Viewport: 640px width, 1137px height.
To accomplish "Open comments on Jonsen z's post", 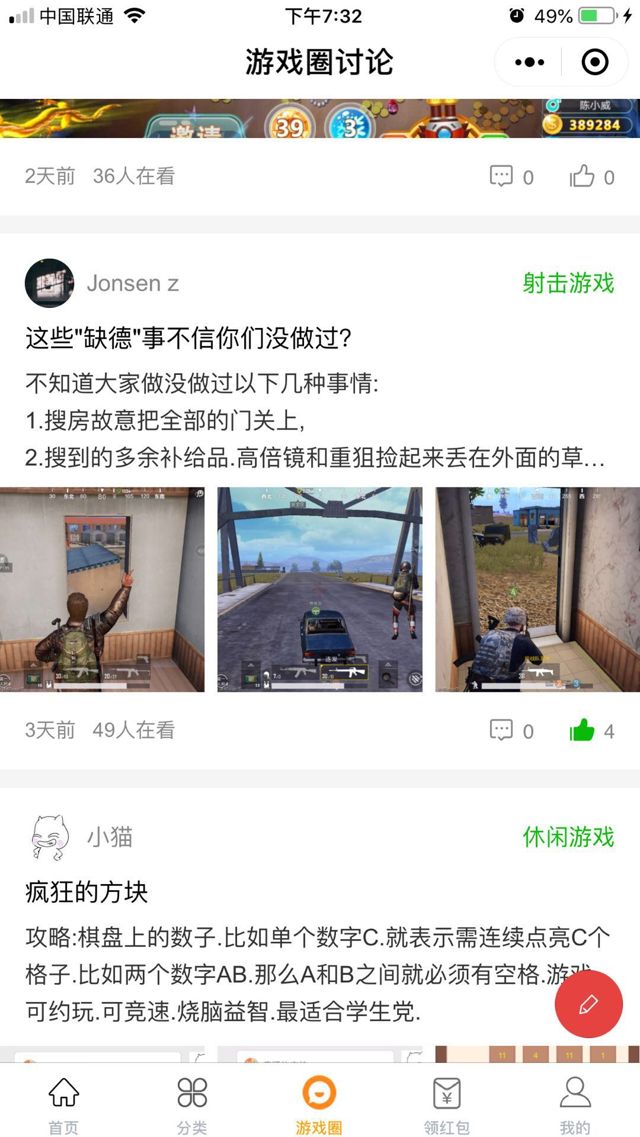I will (502, 731).
